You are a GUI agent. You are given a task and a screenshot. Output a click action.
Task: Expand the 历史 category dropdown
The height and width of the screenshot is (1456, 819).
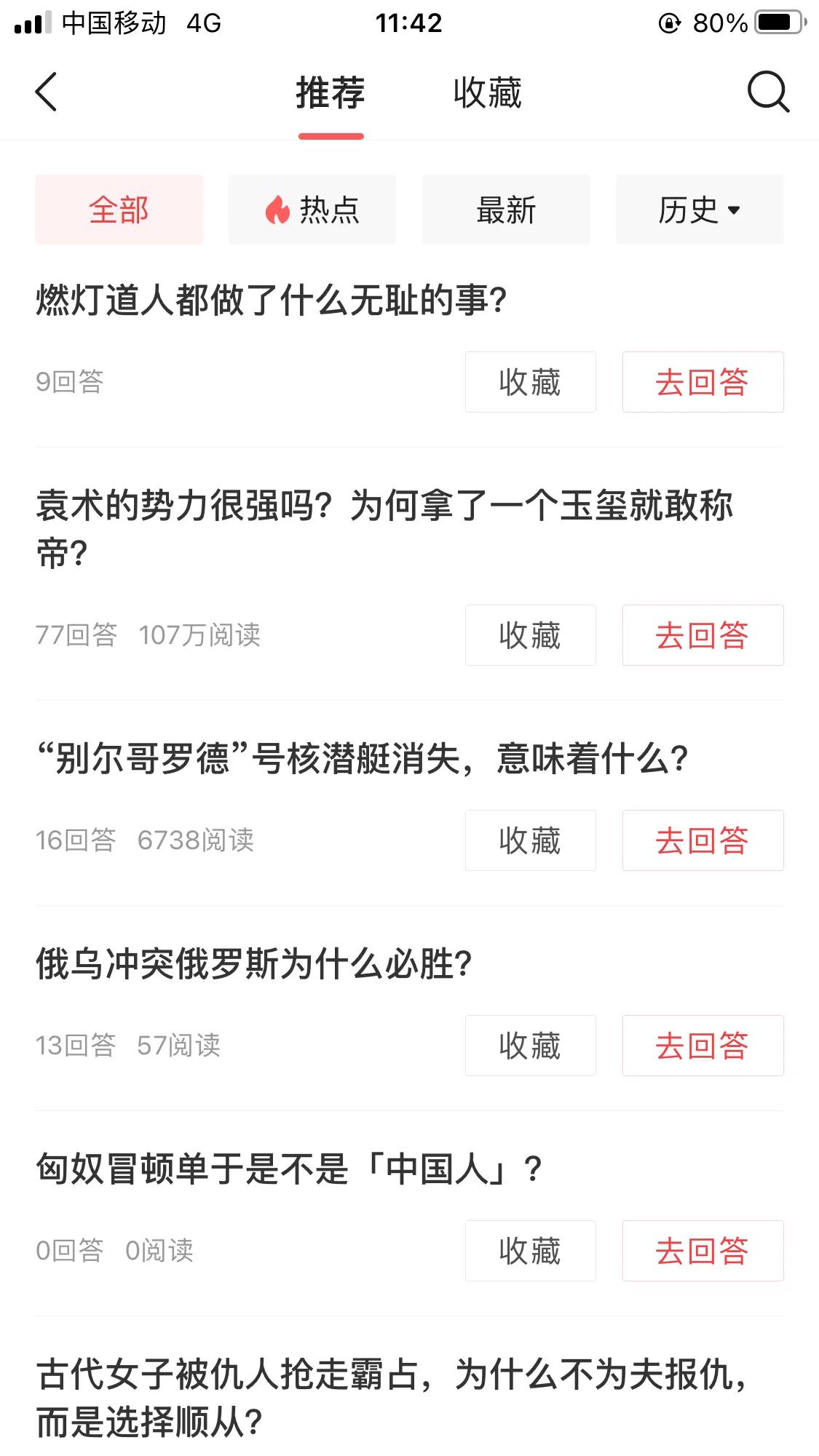(699, 210)
